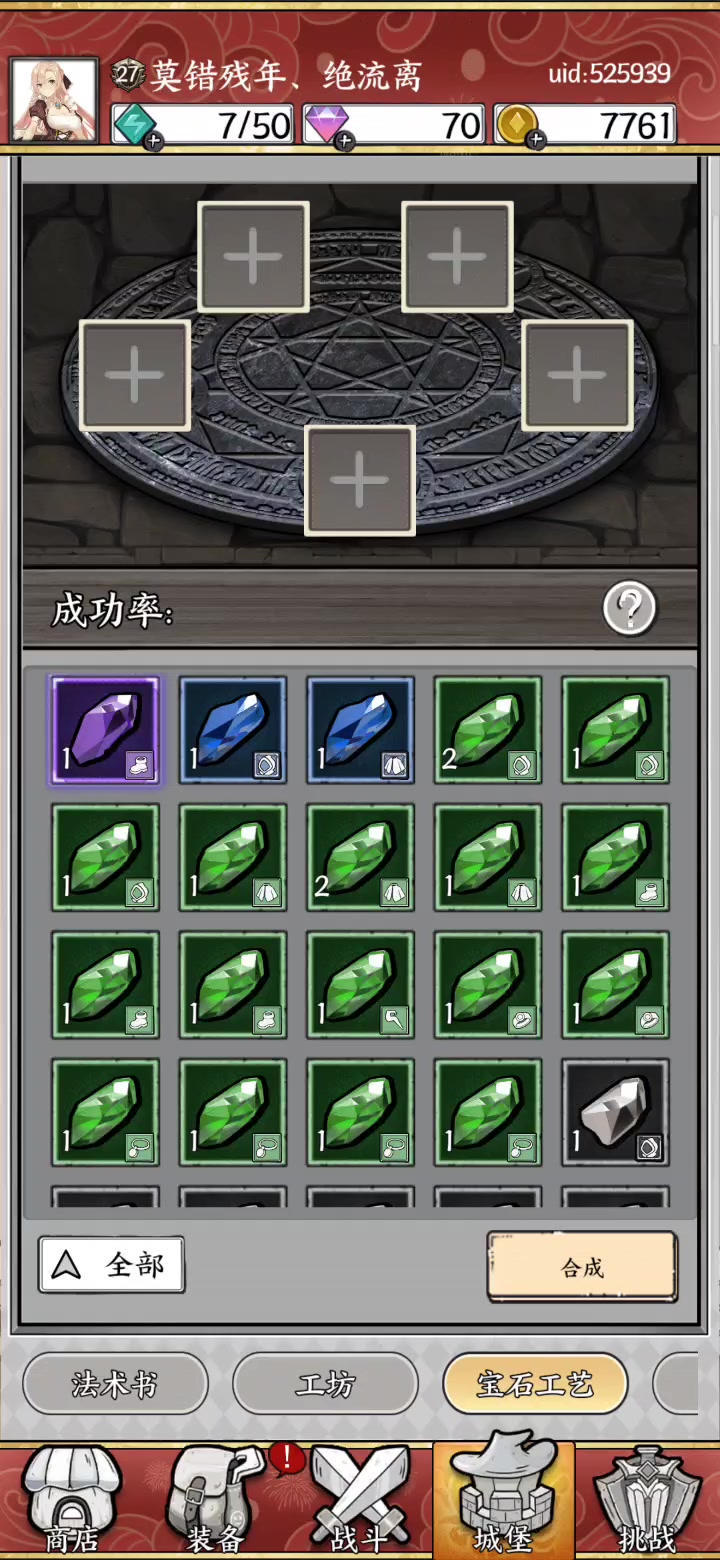This screenshot has height=1560, width=720.
Task: Open the 全部 filter dropdown
Action: point(112,1265)
